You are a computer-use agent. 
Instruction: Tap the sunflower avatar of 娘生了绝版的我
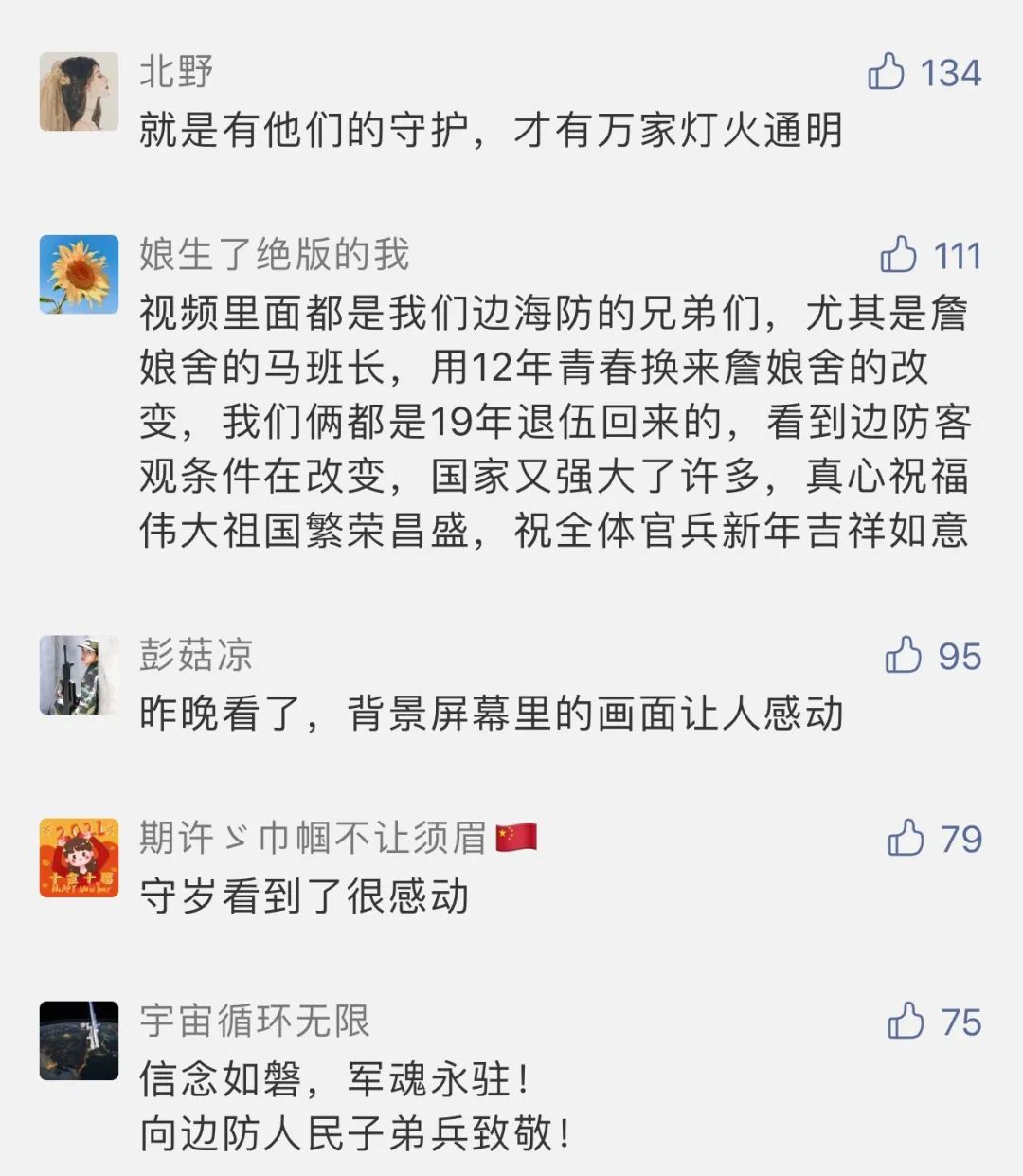click(79, 274)
